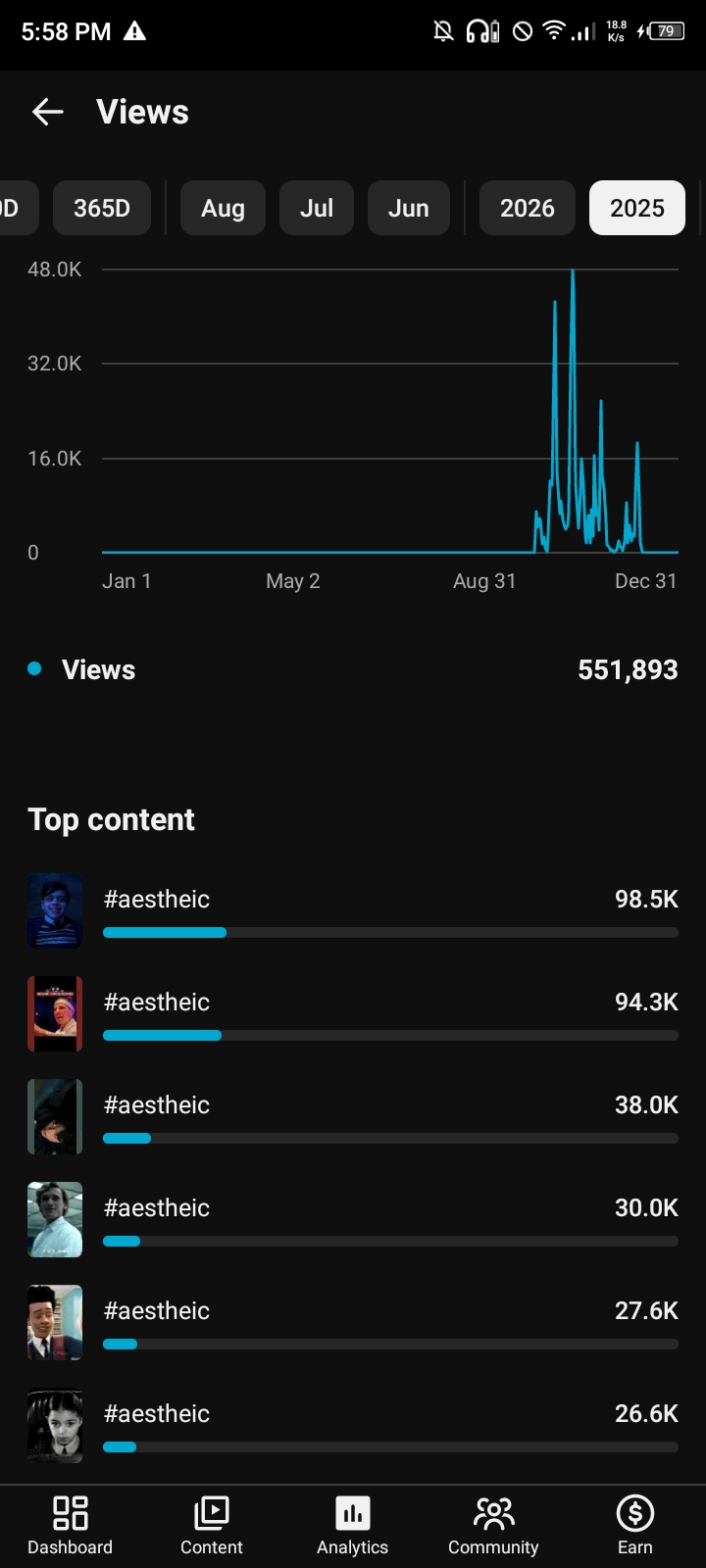Viewport: 706px width, 1568px height.
Task: Go to the Content tab
Action: pyautogui.click(x=212, y=1527)
